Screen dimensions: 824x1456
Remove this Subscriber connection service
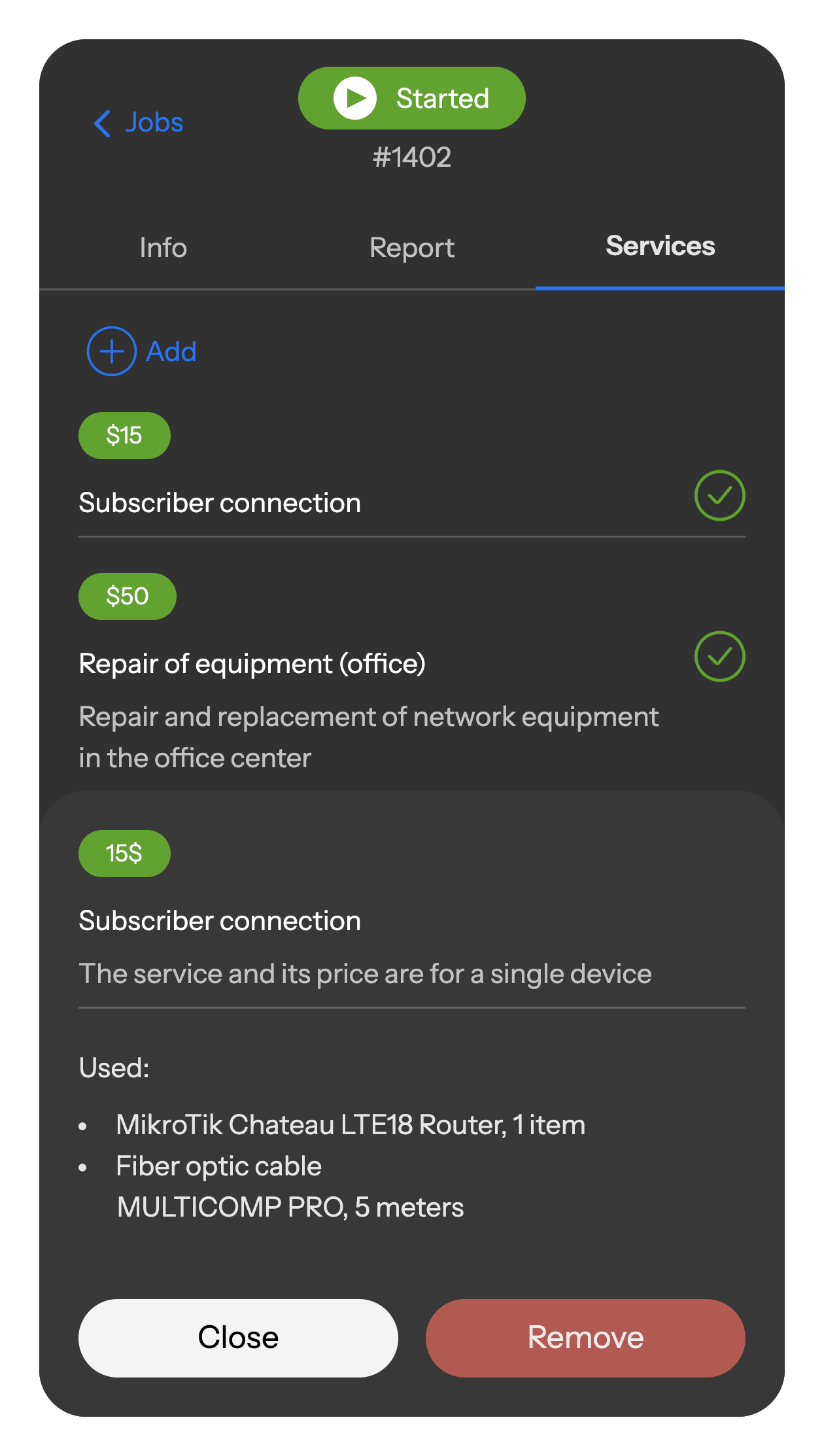[585, 1338]
